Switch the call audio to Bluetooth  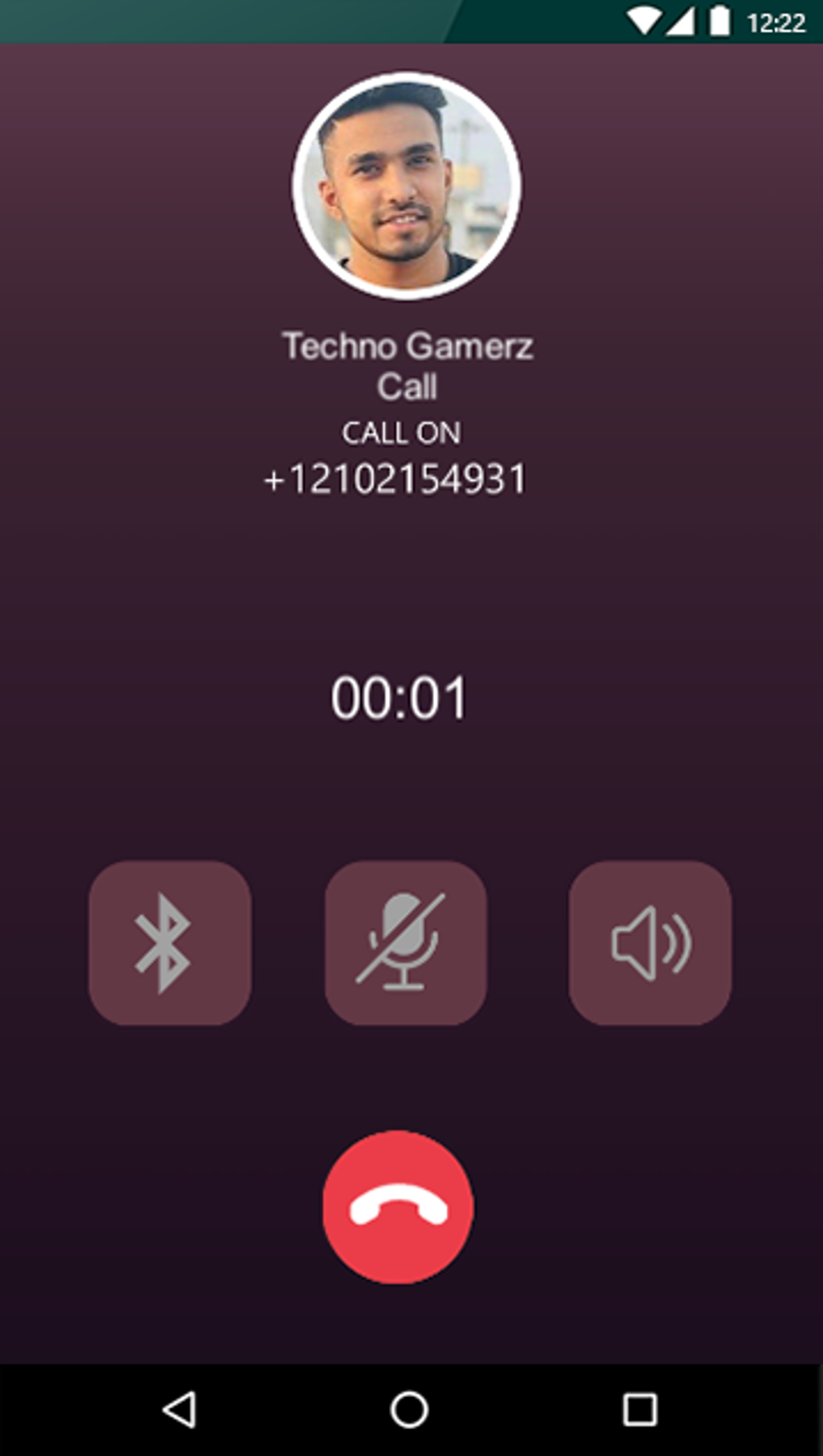(x=169, y=943)
